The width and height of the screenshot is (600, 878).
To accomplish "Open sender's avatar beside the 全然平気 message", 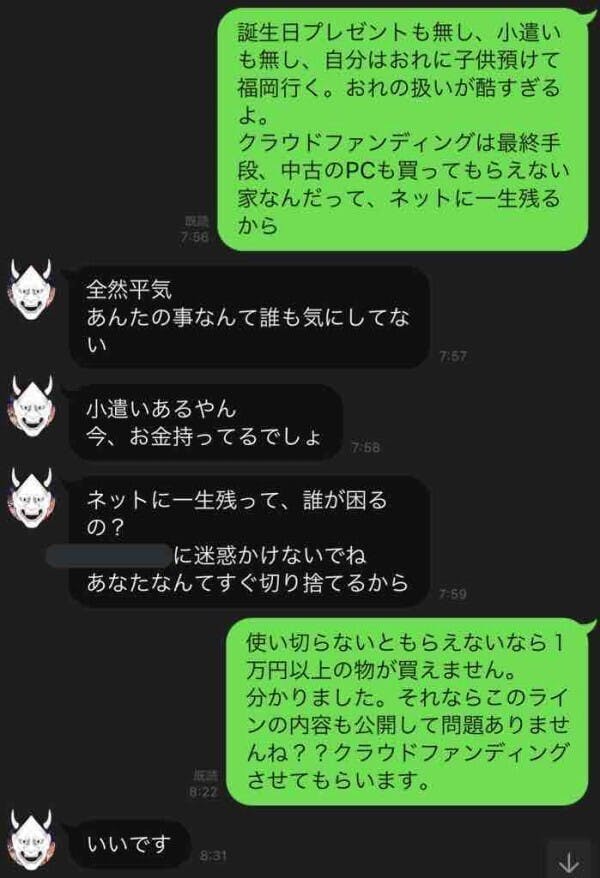I will pyautogui.click(x=32, y=290).
